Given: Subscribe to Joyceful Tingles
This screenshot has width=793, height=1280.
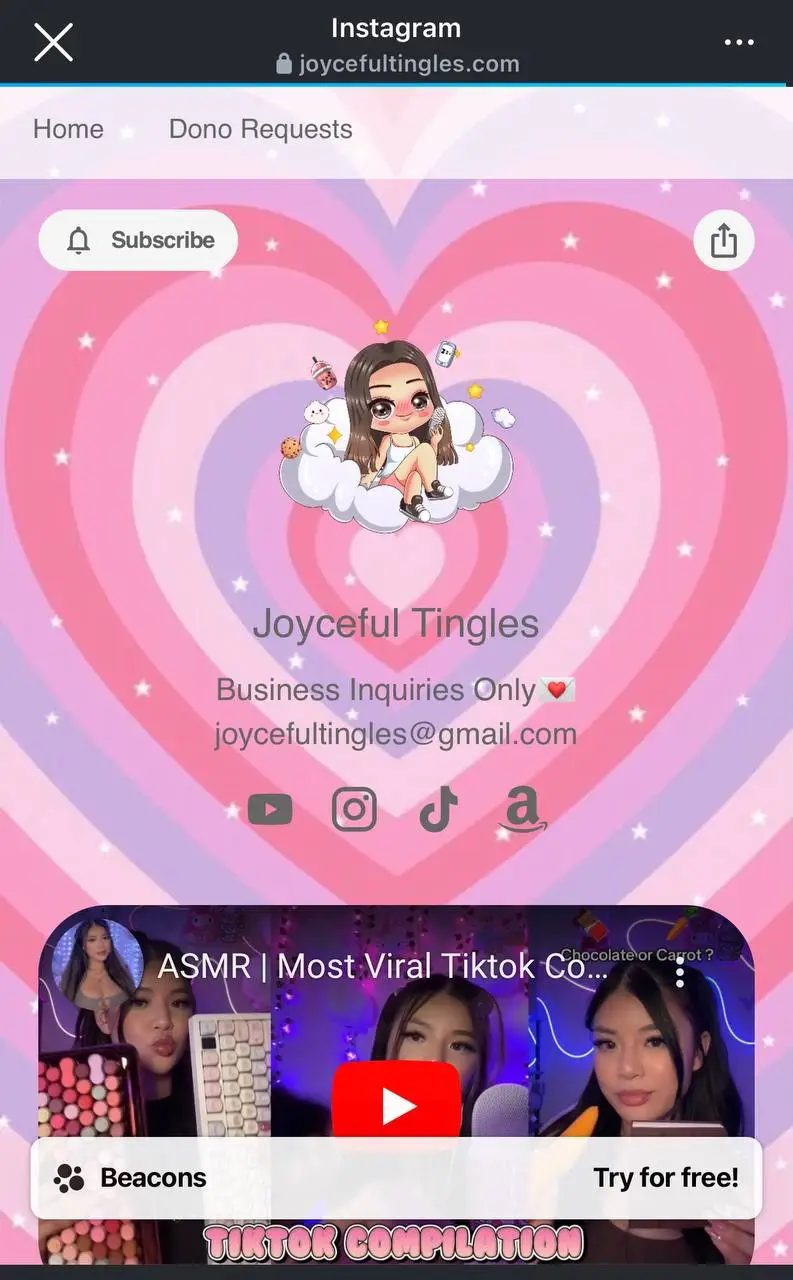Looking at the screenshot, I should tap(138, 240).
